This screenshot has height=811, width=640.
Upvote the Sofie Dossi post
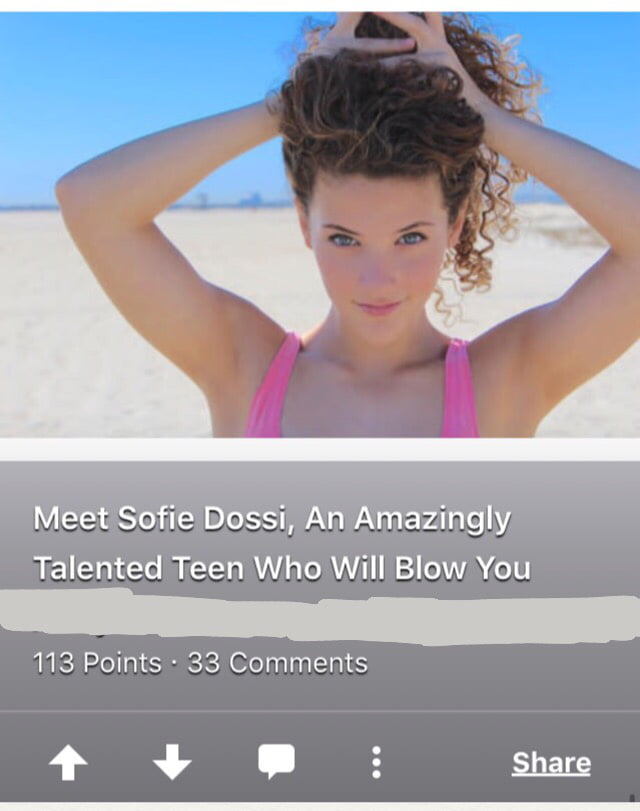pyautogui.click(x=68, y=763)
